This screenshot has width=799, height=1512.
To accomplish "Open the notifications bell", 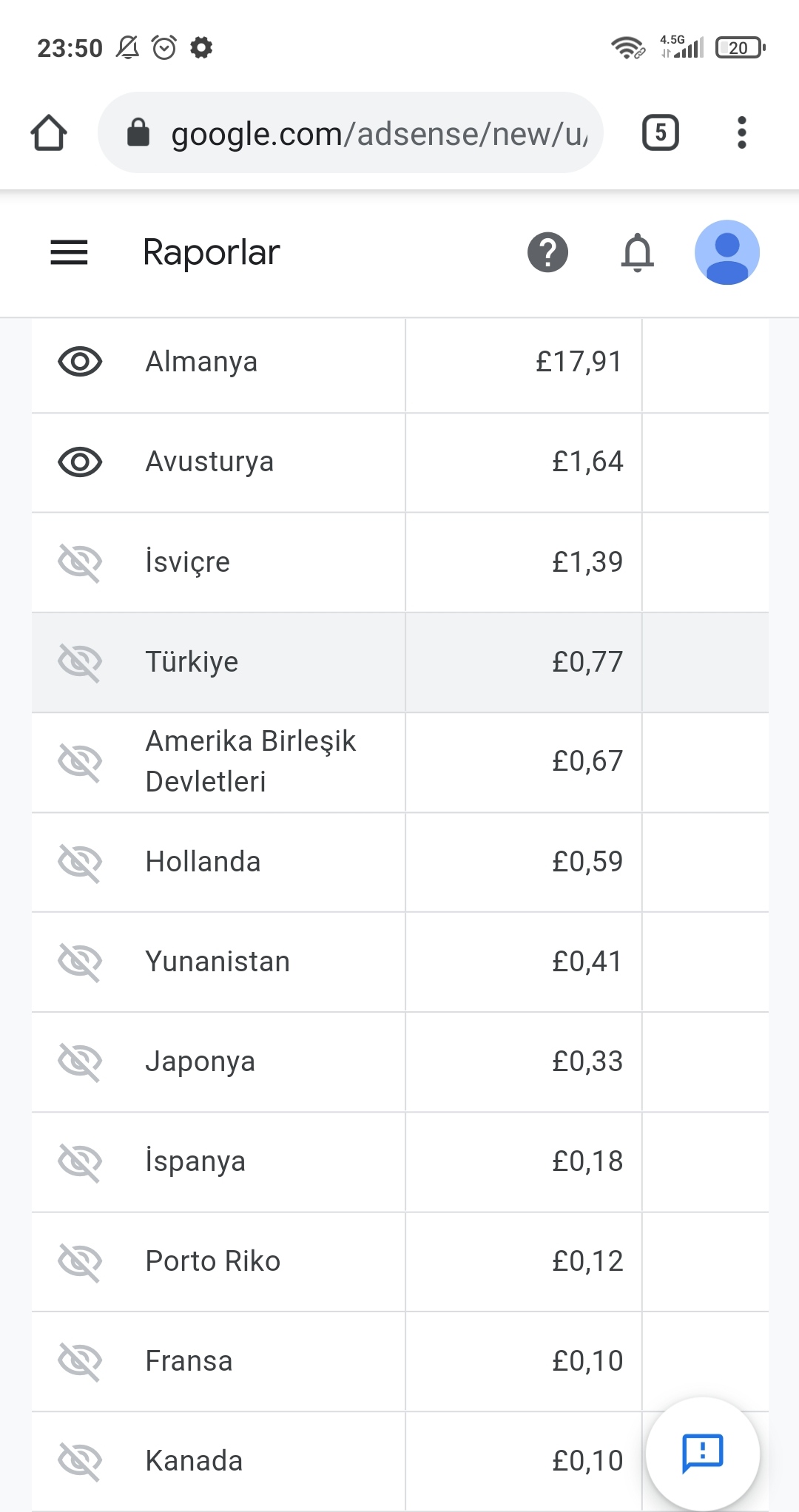I will click(637, 252).
